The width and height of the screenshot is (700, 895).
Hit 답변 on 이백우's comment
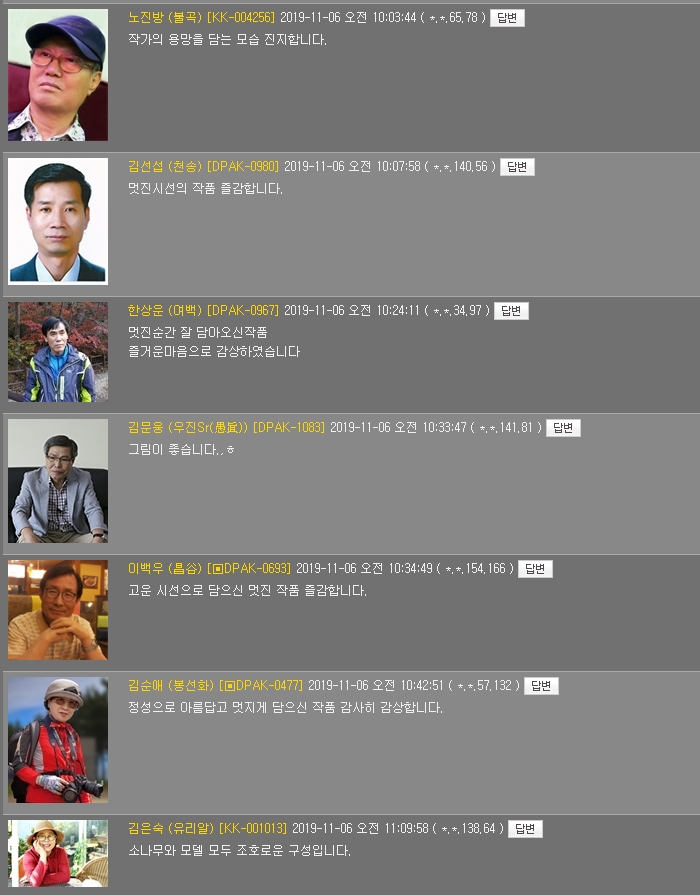[x=535, y=569]
